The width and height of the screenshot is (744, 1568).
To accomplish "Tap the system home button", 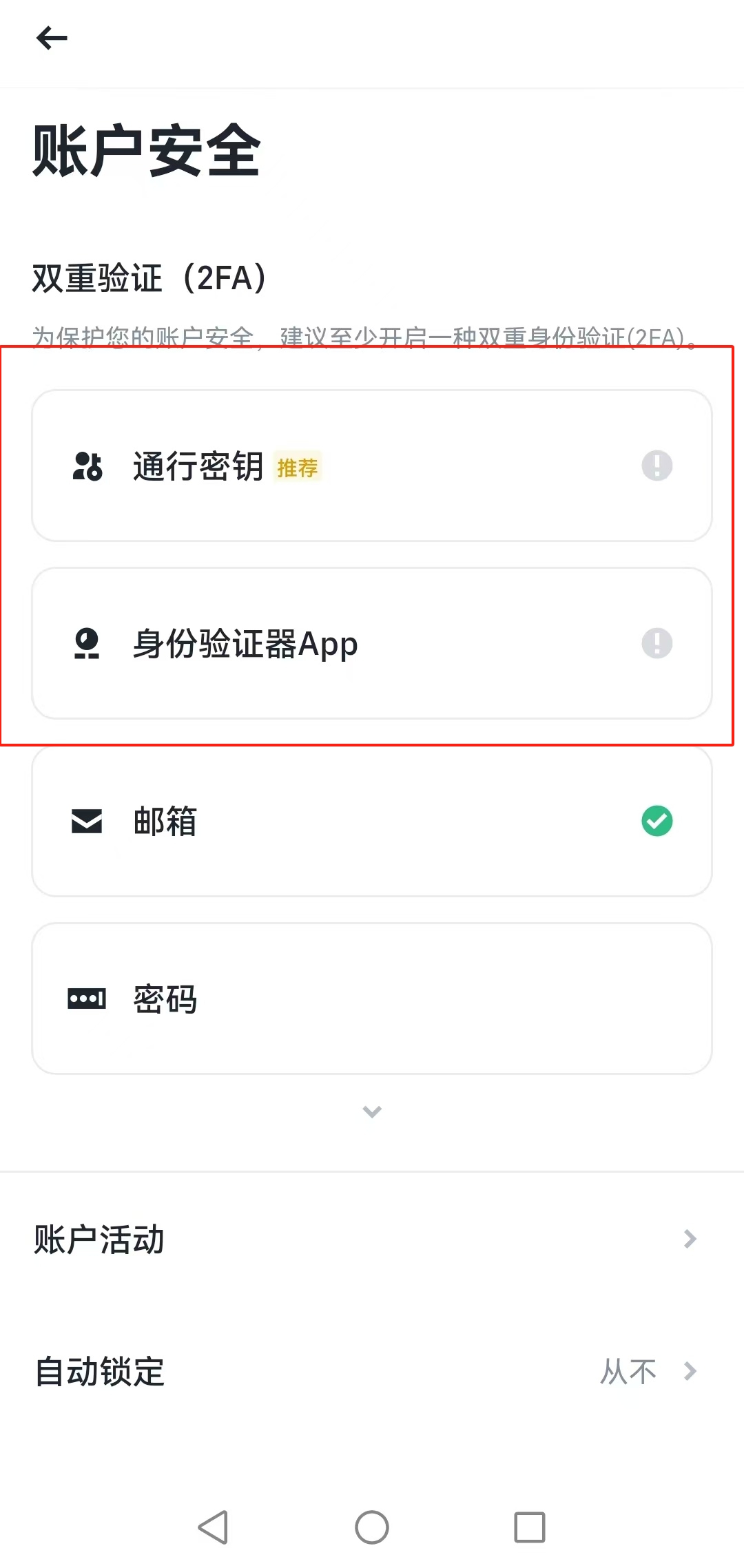I will point(372,1527).
